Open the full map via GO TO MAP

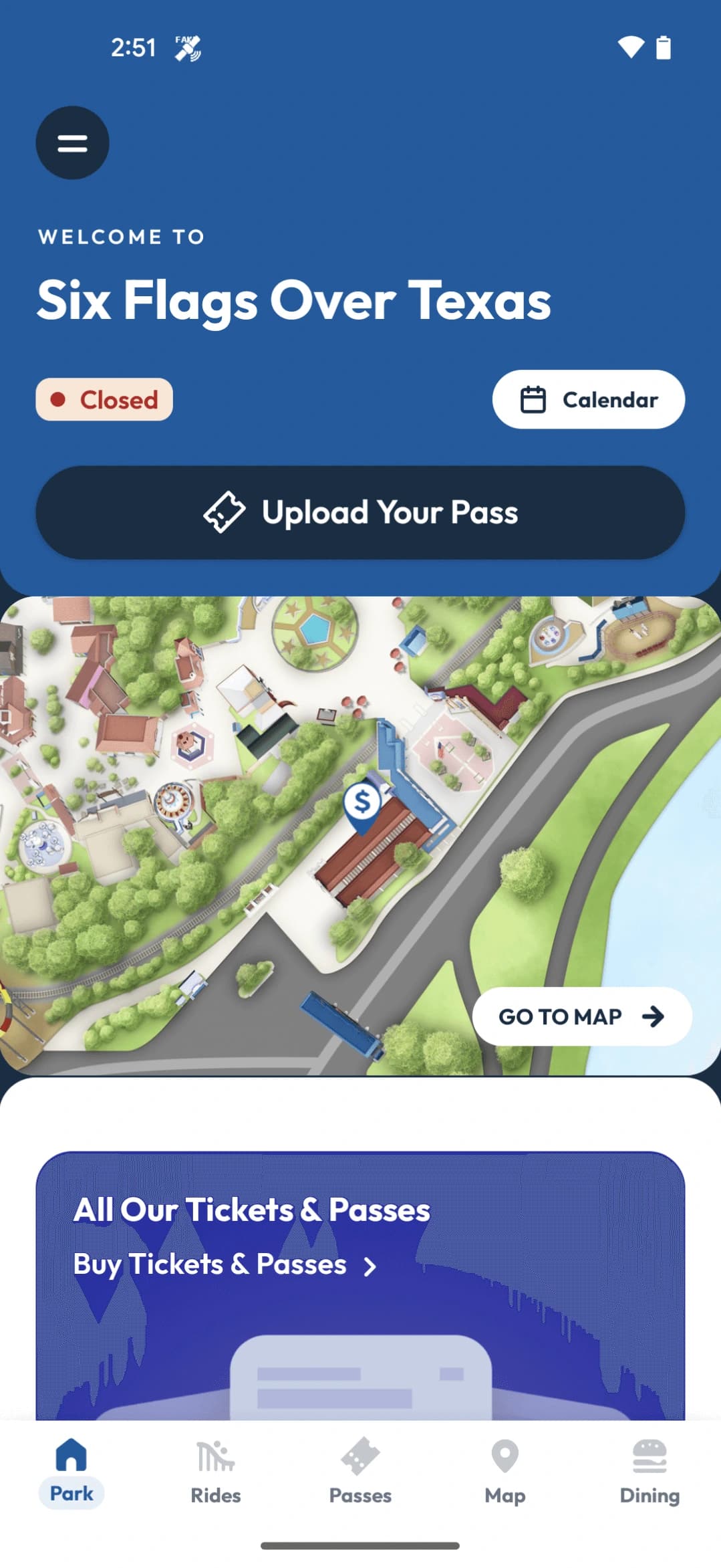click(581, 1016)
